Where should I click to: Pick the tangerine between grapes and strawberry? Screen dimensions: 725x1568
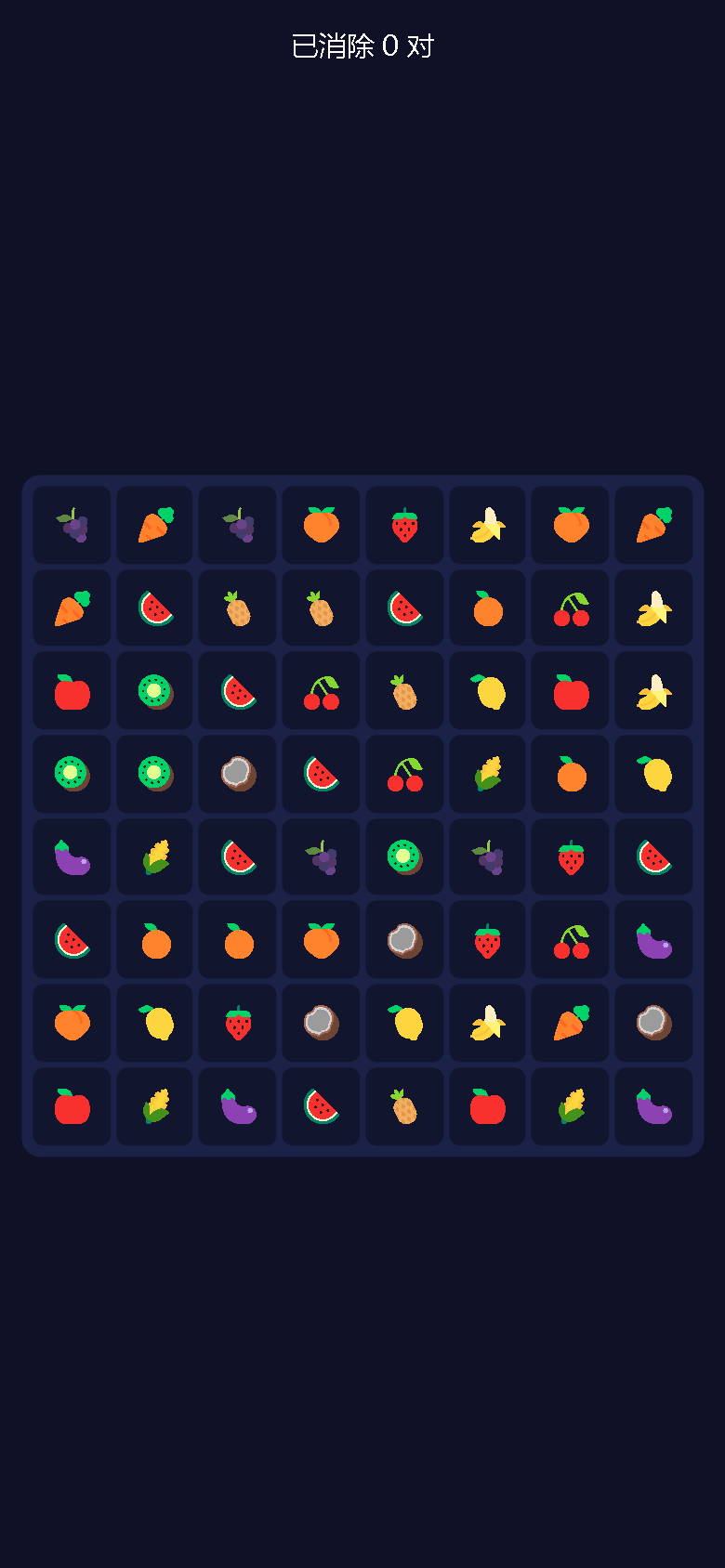[x=322, y=525]
